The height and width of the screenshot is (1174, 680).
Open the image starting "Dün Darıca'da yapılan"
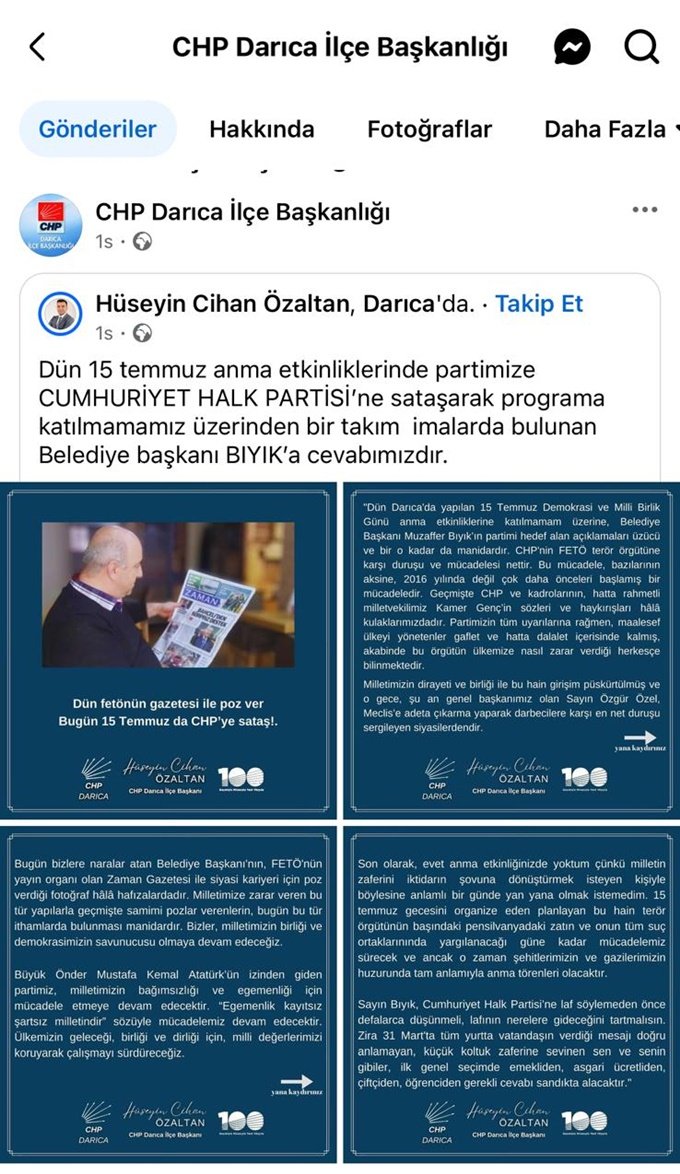pyautogui.click(x=510, y=650)
